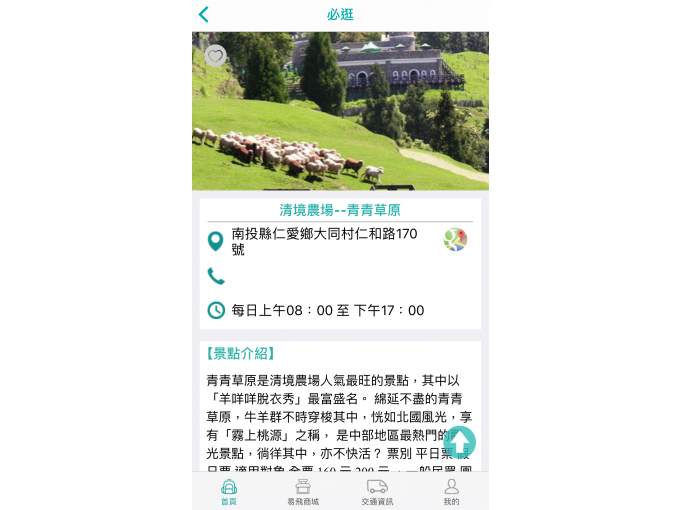680x510 pixels.
Task: Call the attraction via the phone icon
Action: coord(216,277)
